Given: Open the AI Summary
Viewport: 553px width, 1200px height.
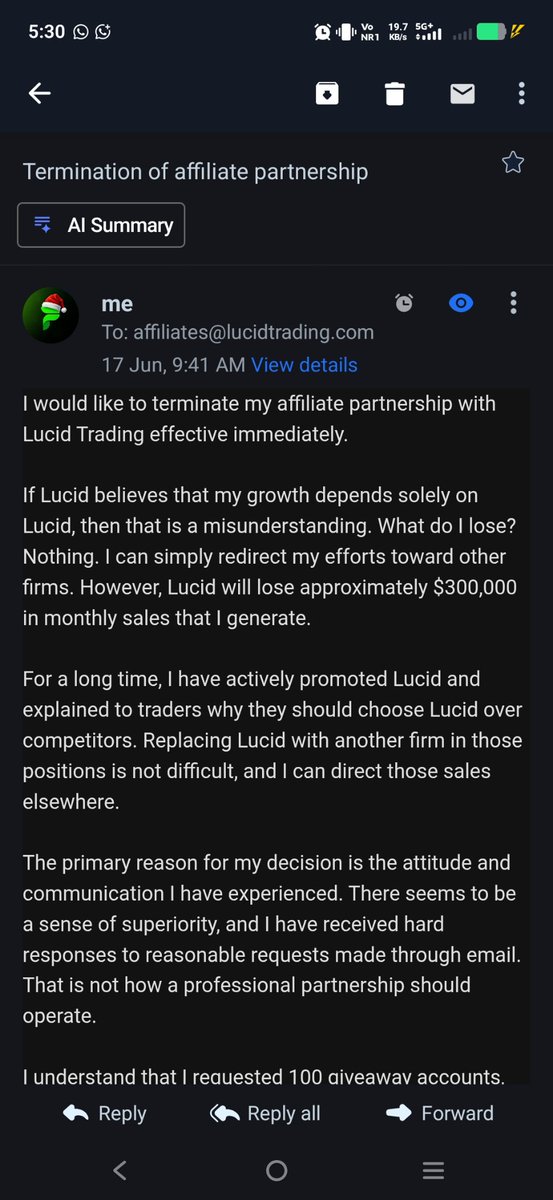Looking at the screenshot, I should click(x=101, y=225).
